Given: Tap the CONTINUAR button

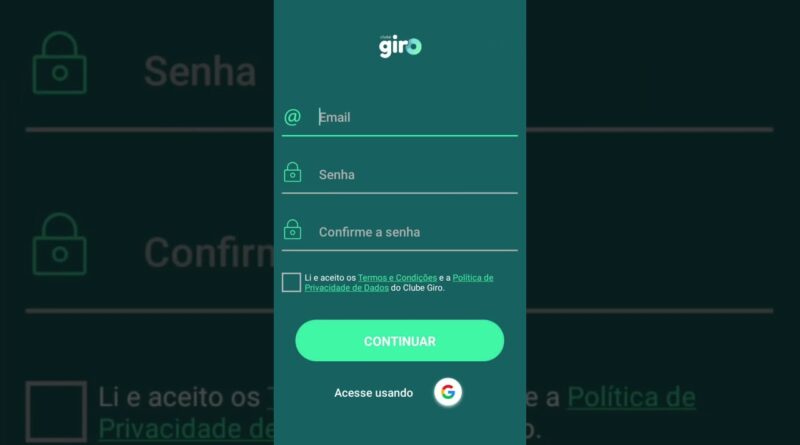Looking at the screenshot, I should tap(399, 341).
